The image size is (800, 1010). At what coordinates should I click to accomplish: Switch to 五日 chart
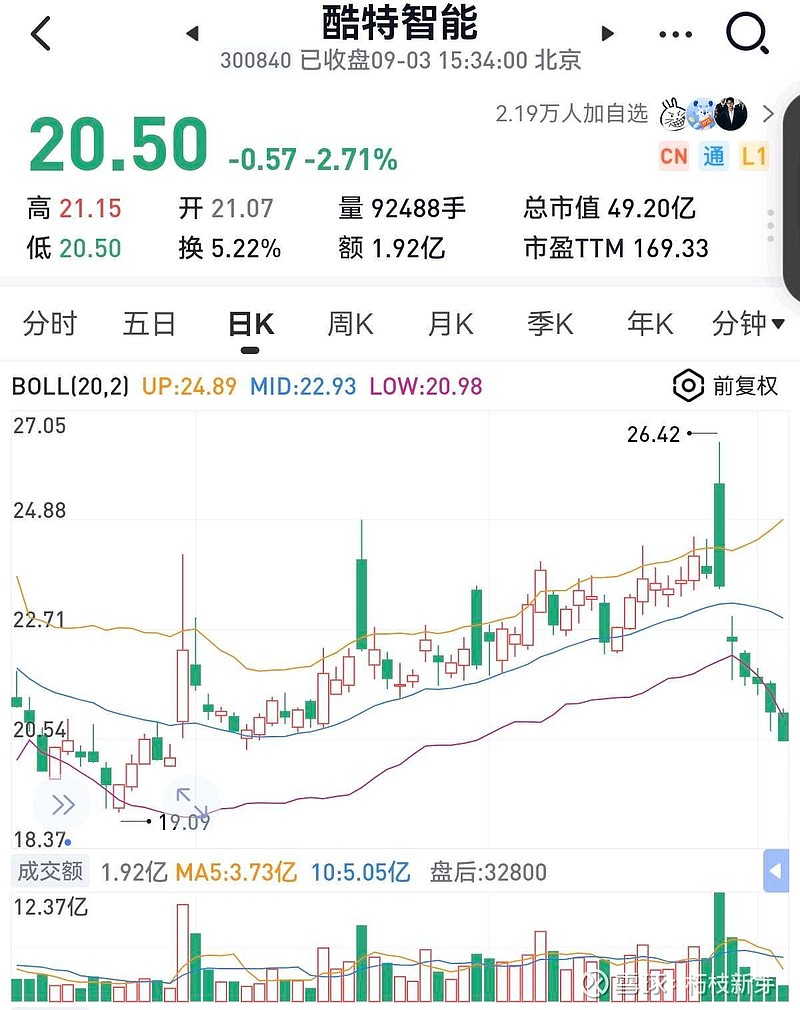[150, 324]
